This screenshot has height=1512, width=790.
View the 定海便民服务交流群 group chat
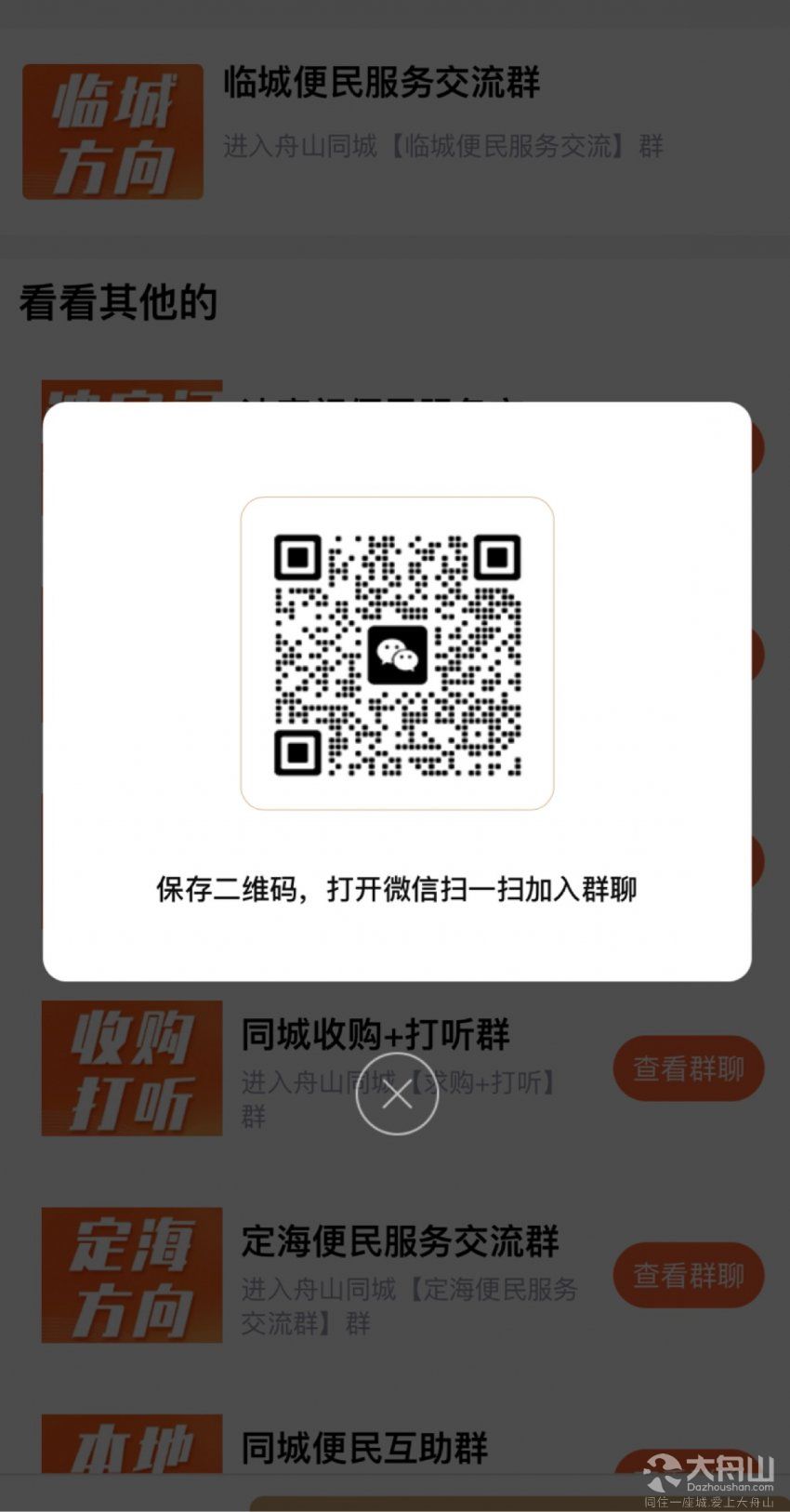(689, 1275)
